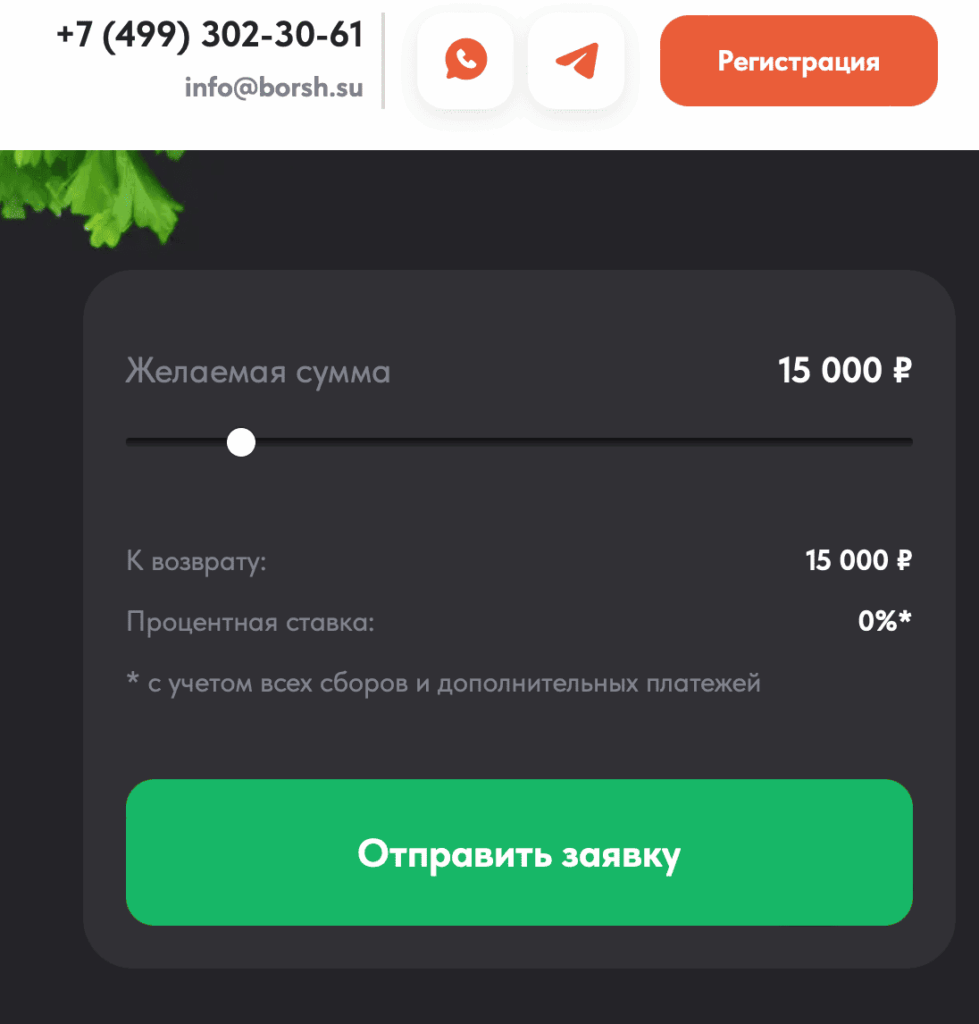Tap the Желаемая сумма slider handle

[241, 442]
